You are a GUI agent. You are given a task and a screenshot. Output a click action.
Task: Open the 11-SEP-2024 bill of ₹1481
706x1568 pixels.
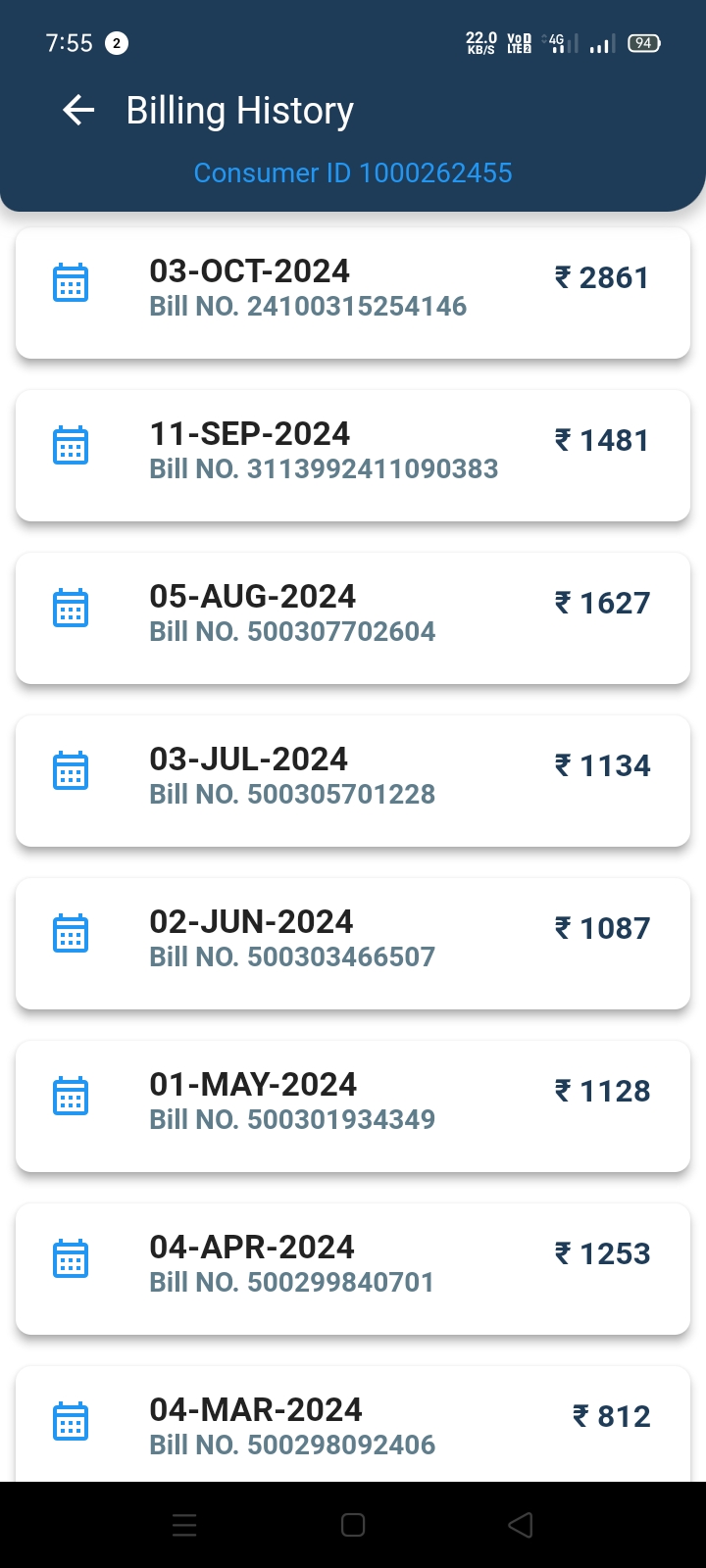(353, 456)
